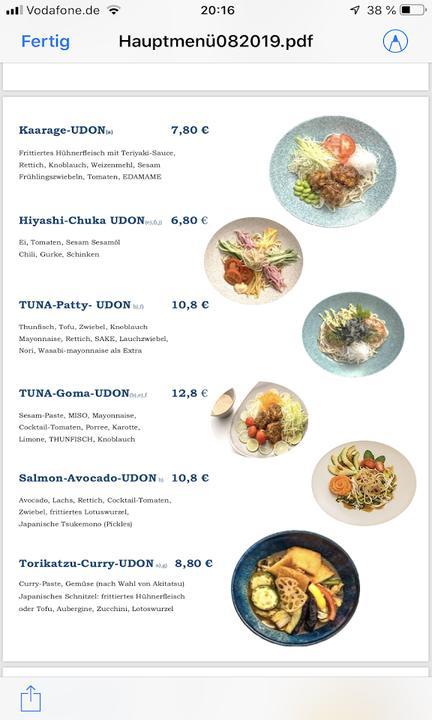Open the markup pen tool

tap(395, 41)
